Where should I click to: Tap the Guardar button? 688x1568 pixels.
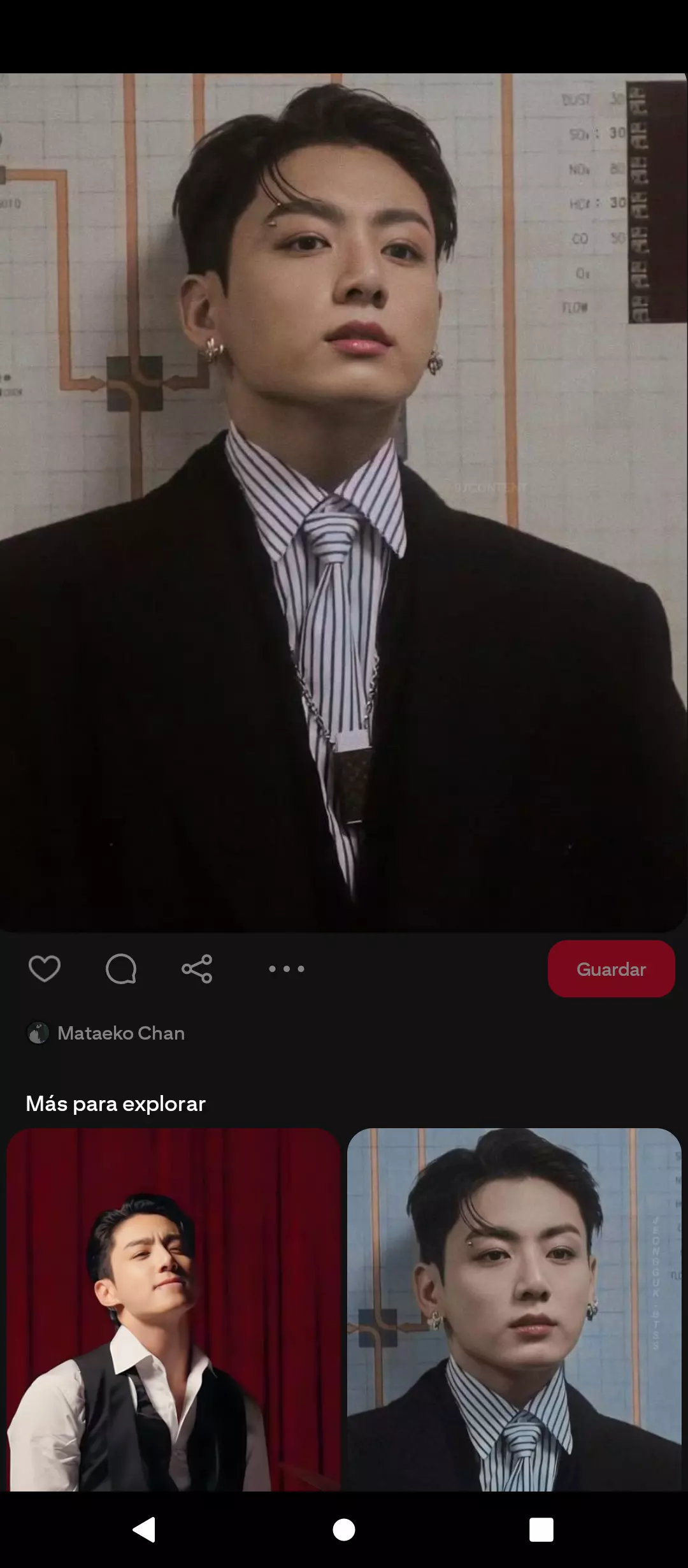point(611,969)
